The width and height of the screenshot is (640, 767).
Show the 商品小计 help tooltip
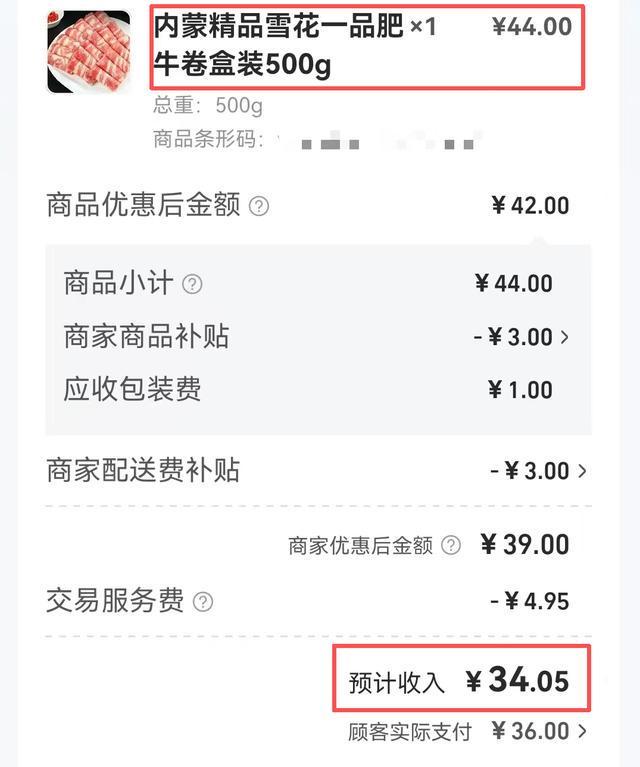point(192,284)
